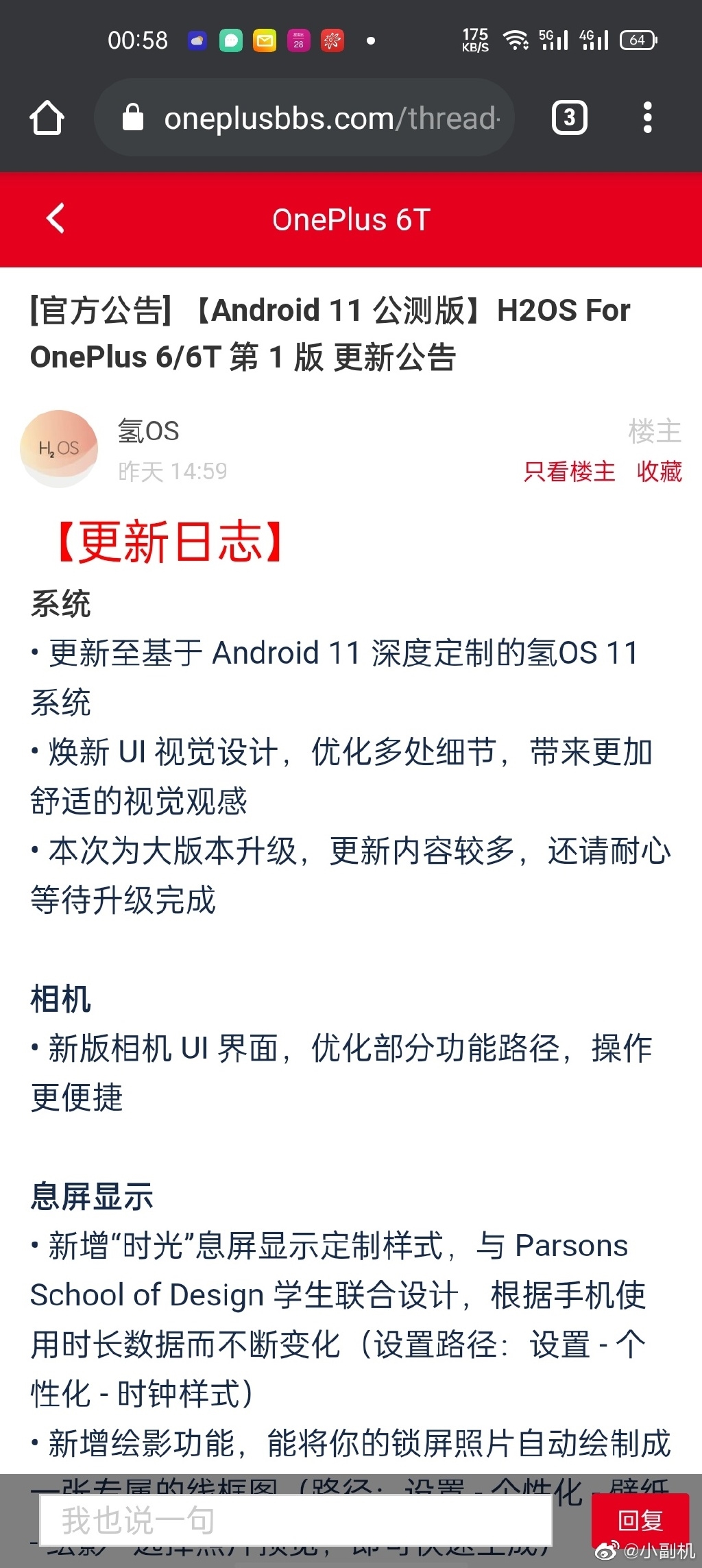This screenshot has height=1568, width=702.
Task: Open the browser overflow menu
Action: (x=647, y=118)
